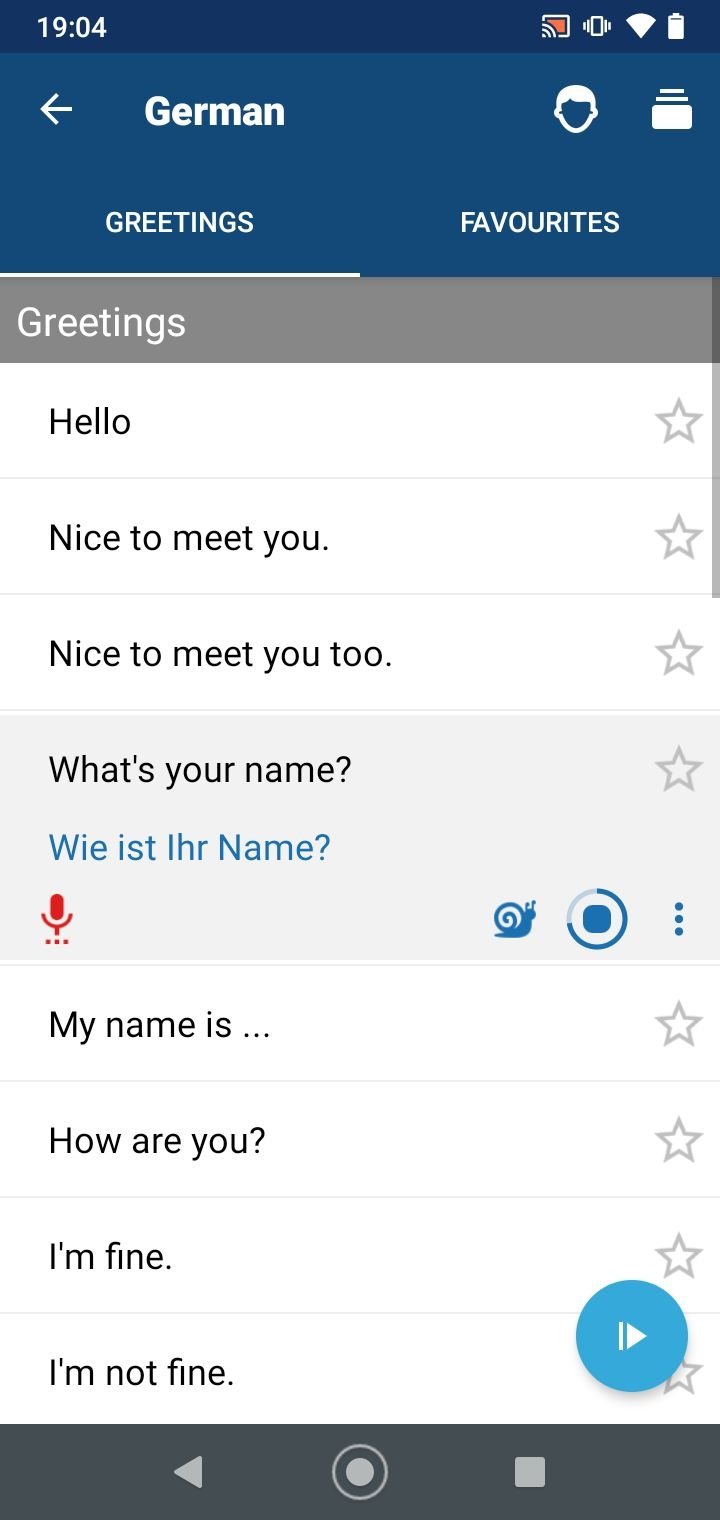Go back using the app bar arrow
This screenshot has height=1520, width=720.
point(57,110)
